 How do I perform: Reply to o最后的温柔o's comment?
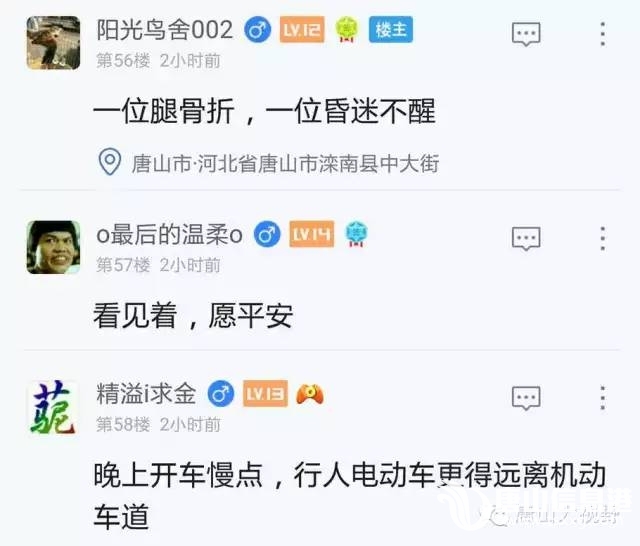(x=526, y=238)
